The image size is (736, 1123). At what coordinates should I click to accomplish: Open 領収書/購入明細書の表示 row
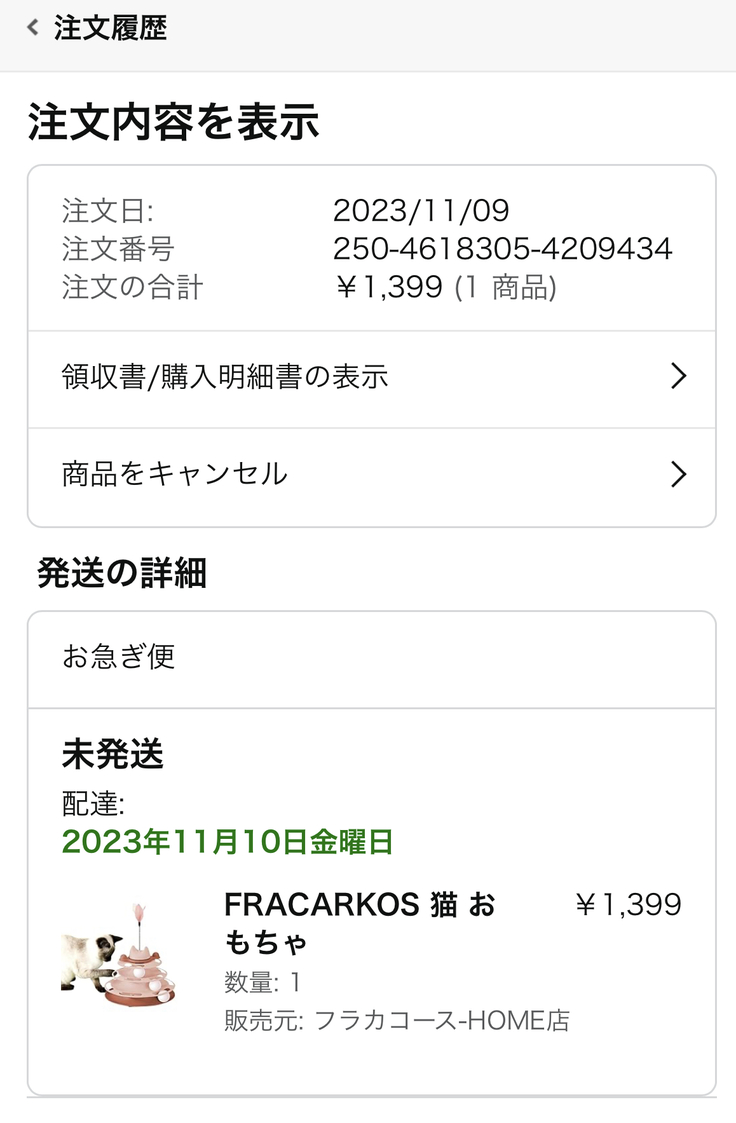click(x=372, y=377)
